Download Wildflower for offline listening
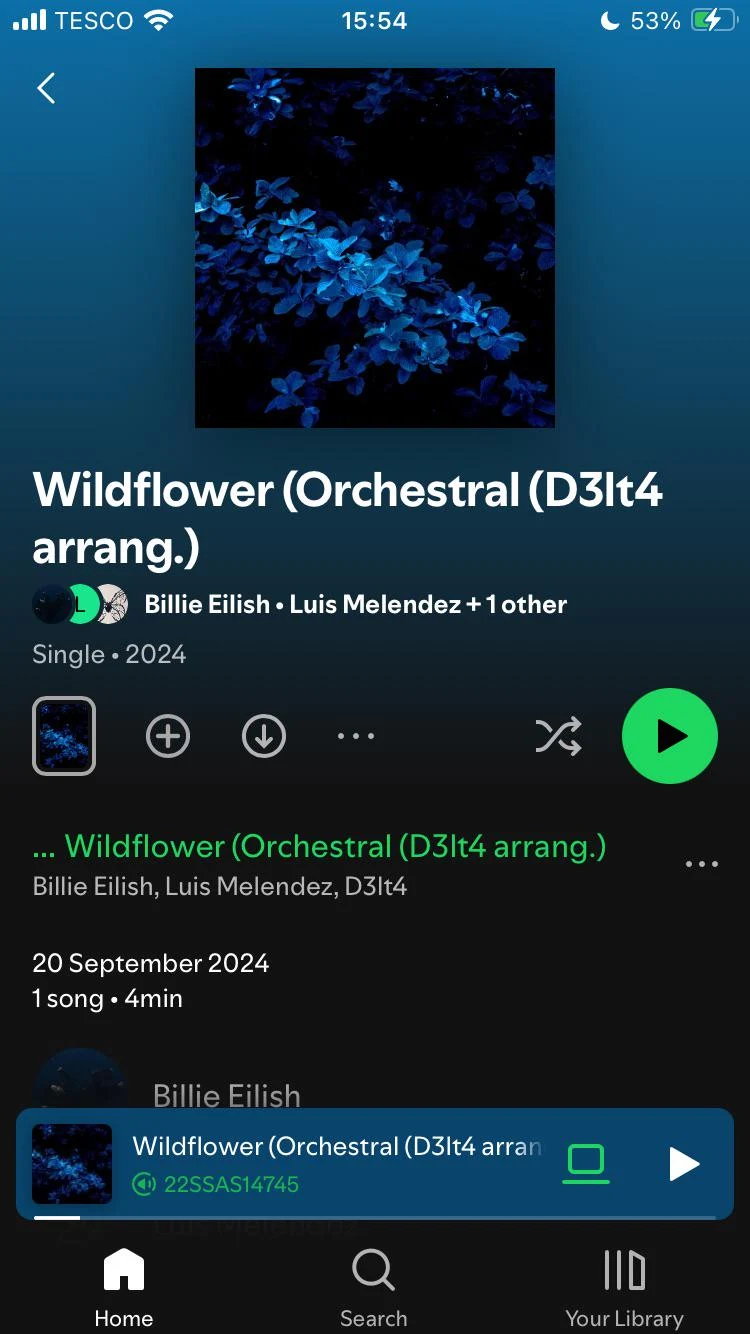This screenshot has height=1334, width=750. coord(263,736)
